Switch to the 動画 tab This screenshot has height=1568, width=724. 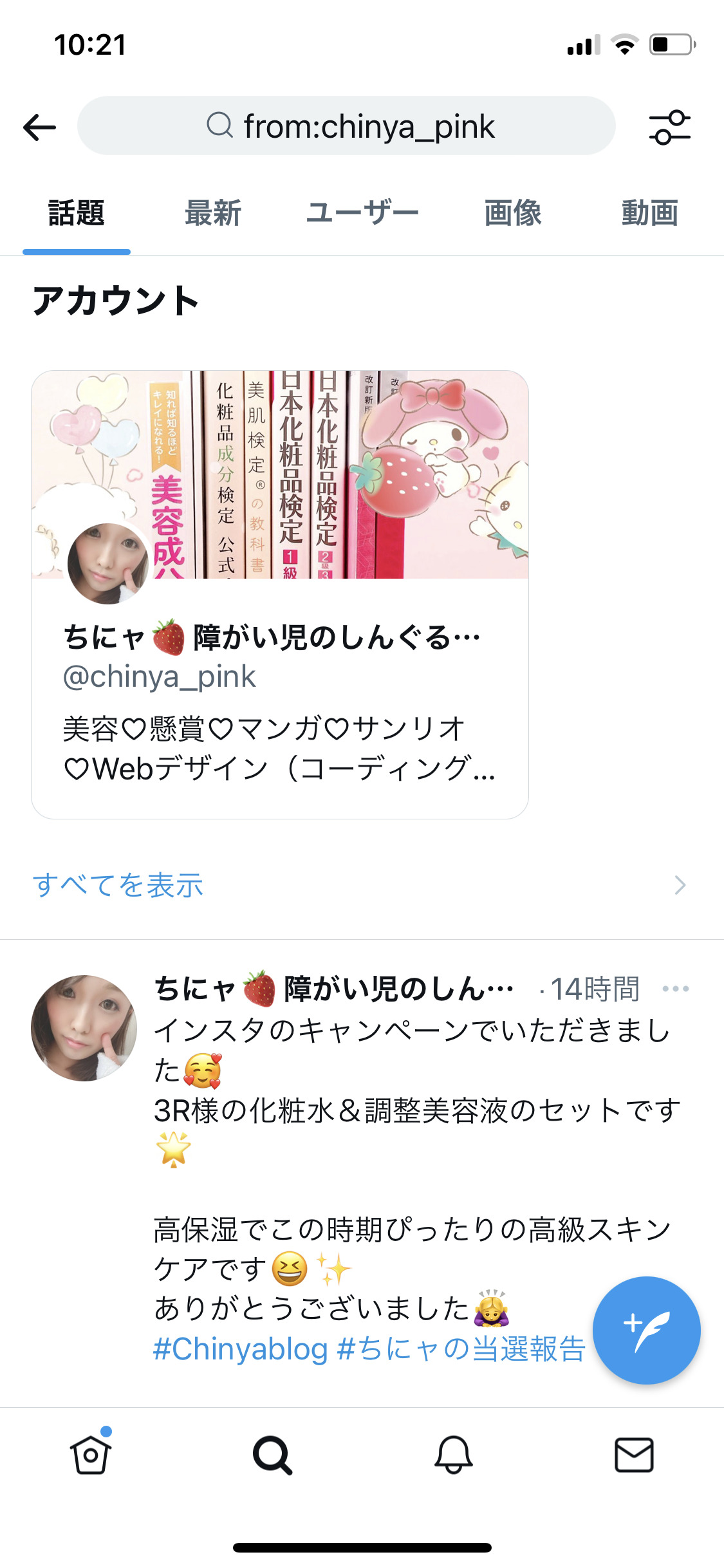click(649, 213)
